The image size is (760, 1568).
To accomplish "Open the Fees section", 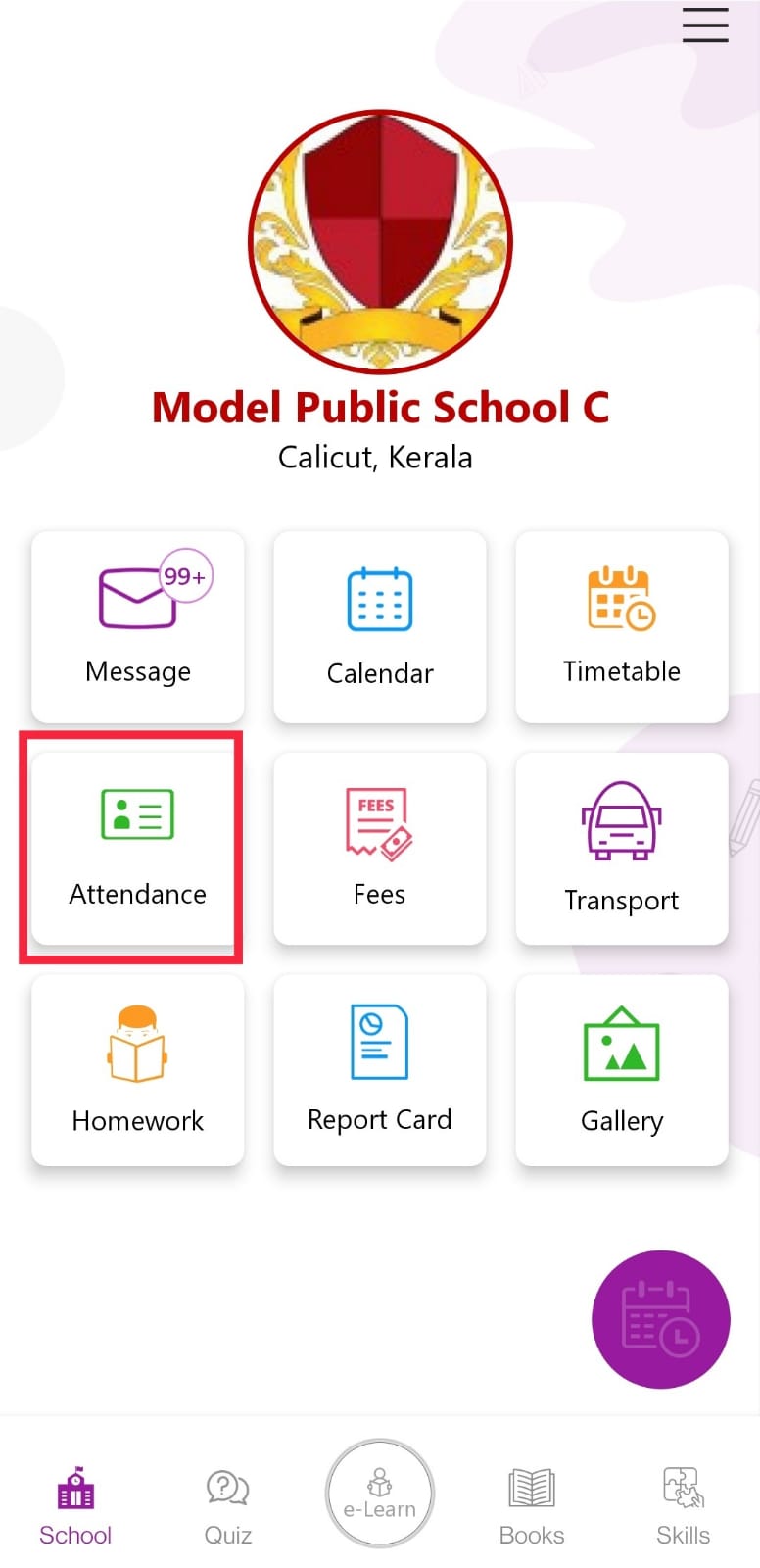I will tap(380, 849).
